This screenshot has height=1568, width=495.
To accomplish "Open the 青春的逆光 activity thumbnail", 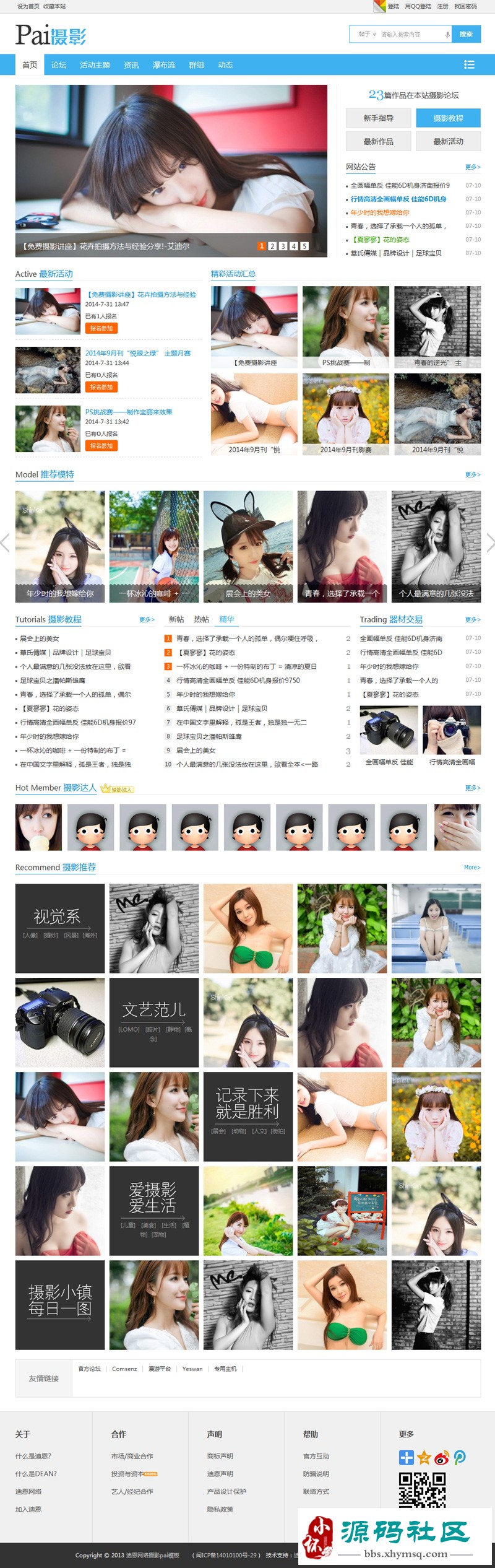I will (437, 327).
